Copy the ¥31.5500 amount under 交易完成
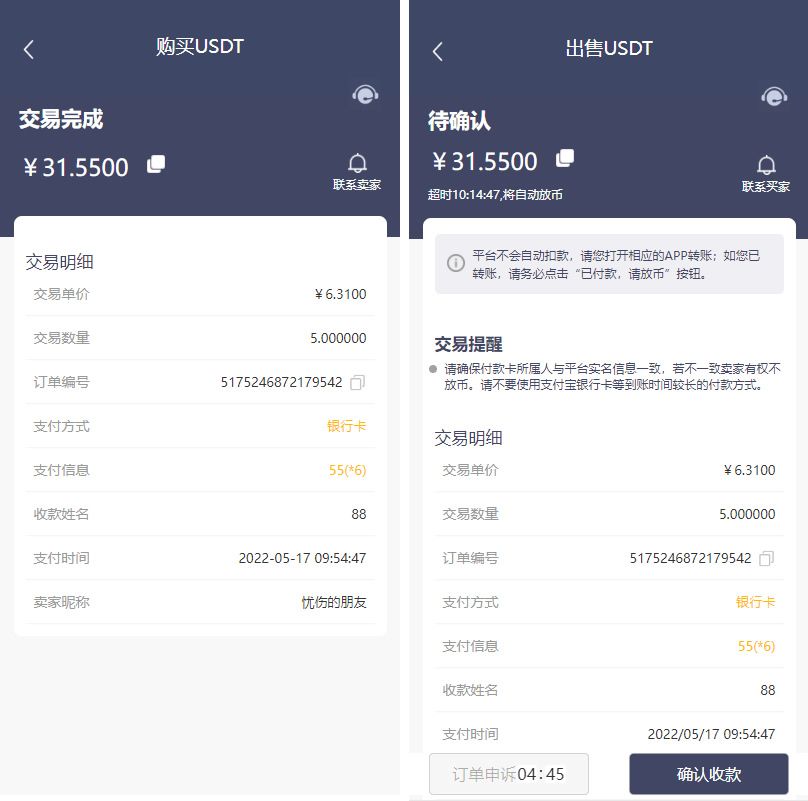 pyautogui.click(x=156, y=164)
